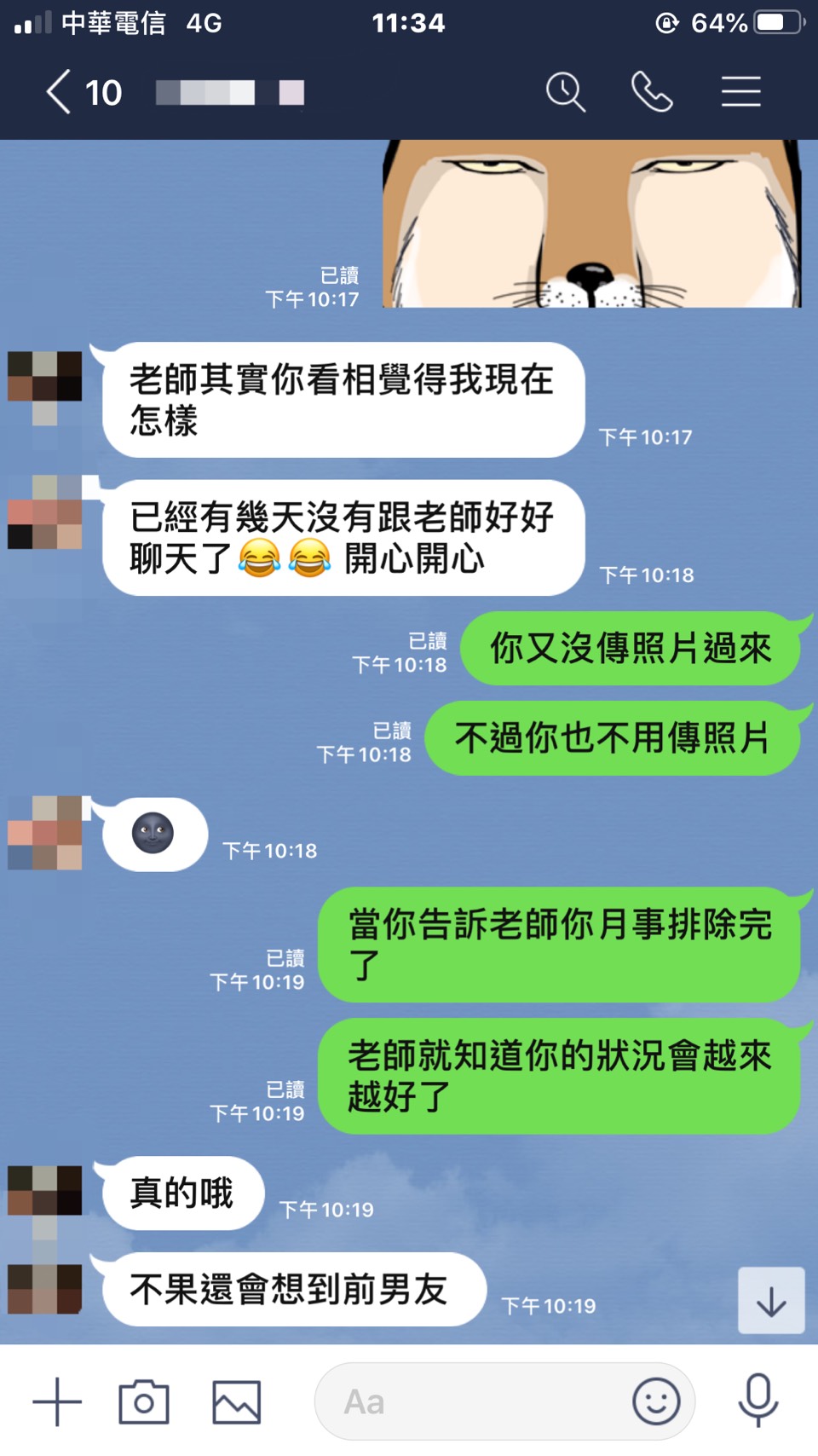This screenshot has height=1456, width=818.
Task: Start a voice call
Action: 652,92
